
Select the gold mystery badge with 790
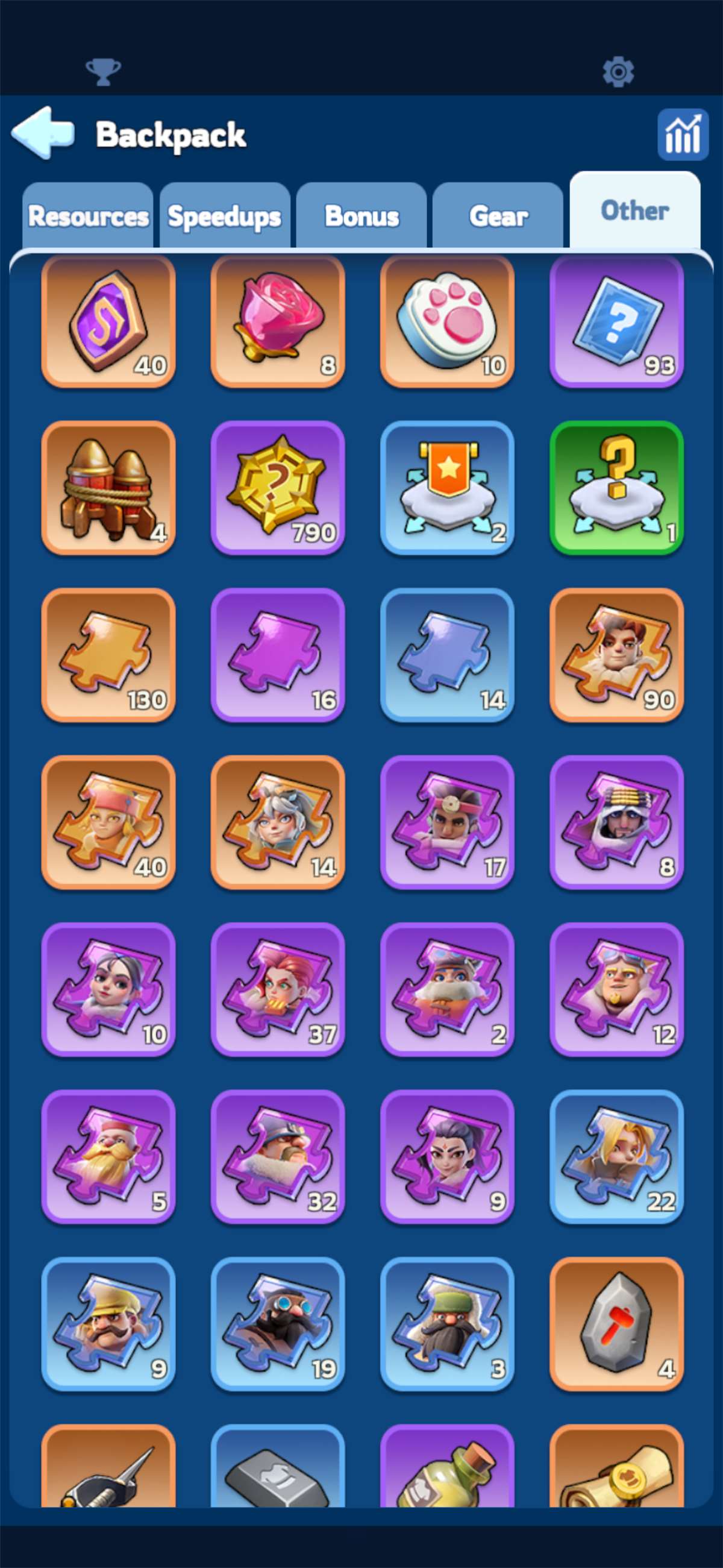pos(278,488)
